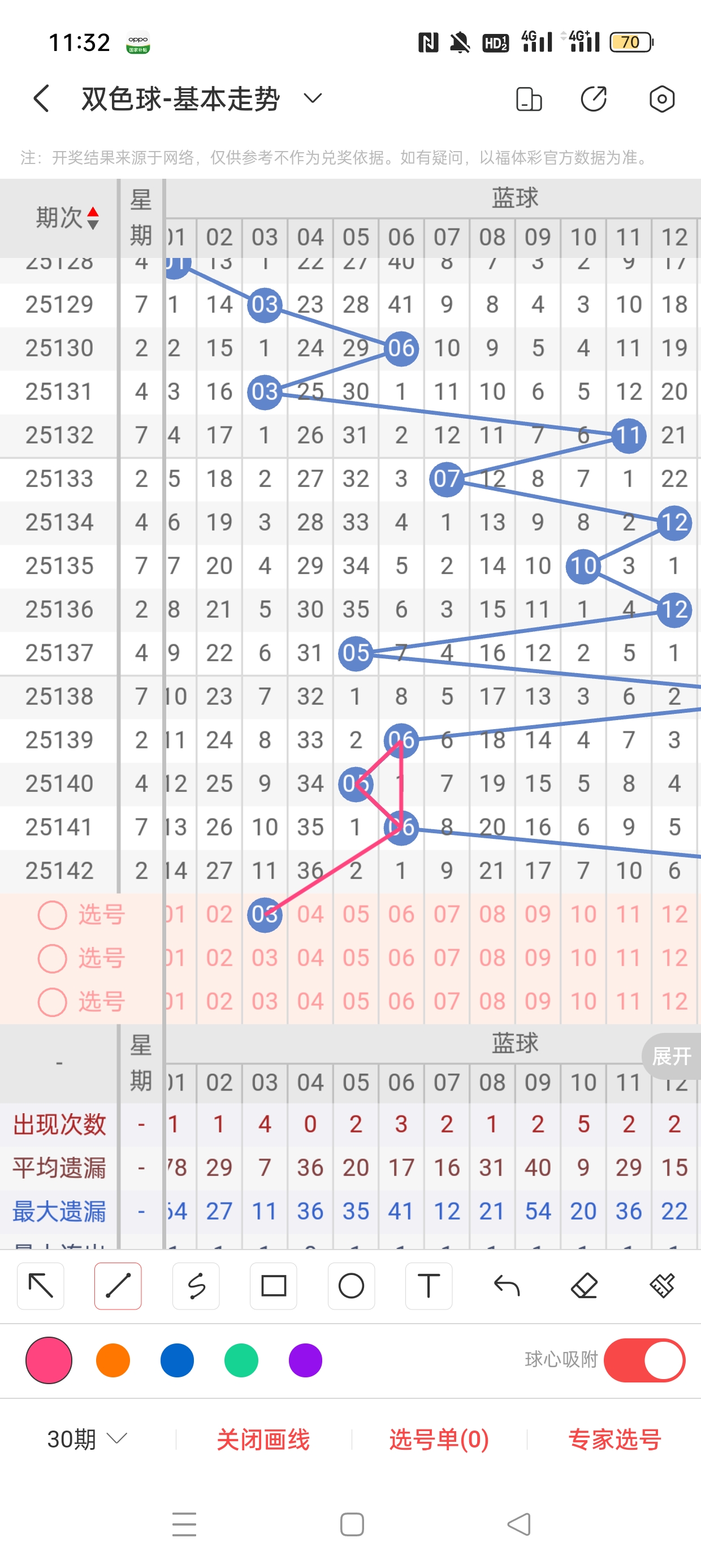Select the rectangle shape tool
701x1568 pixels.
click(x=273, y=1286)
